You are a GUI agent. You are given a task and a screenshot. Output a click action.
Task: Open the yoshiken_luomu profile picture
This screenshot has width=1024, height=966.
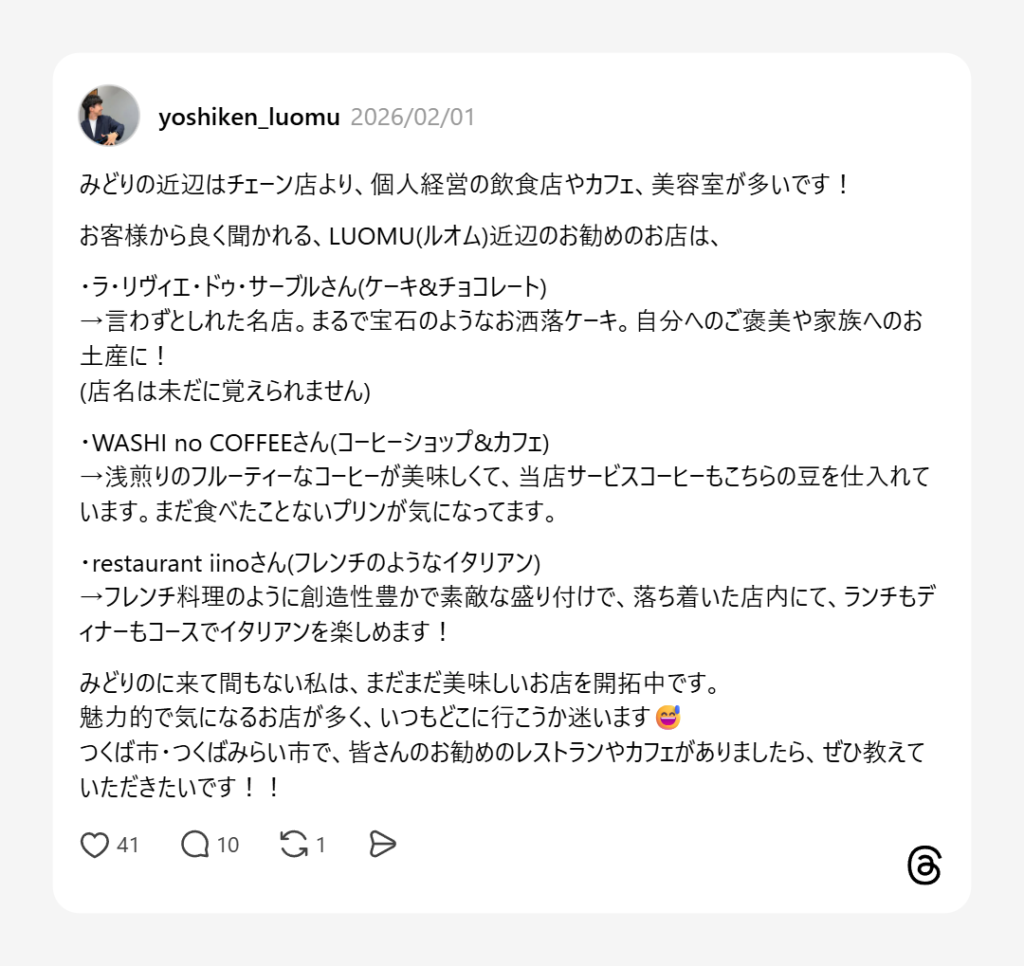pos(109,116)
